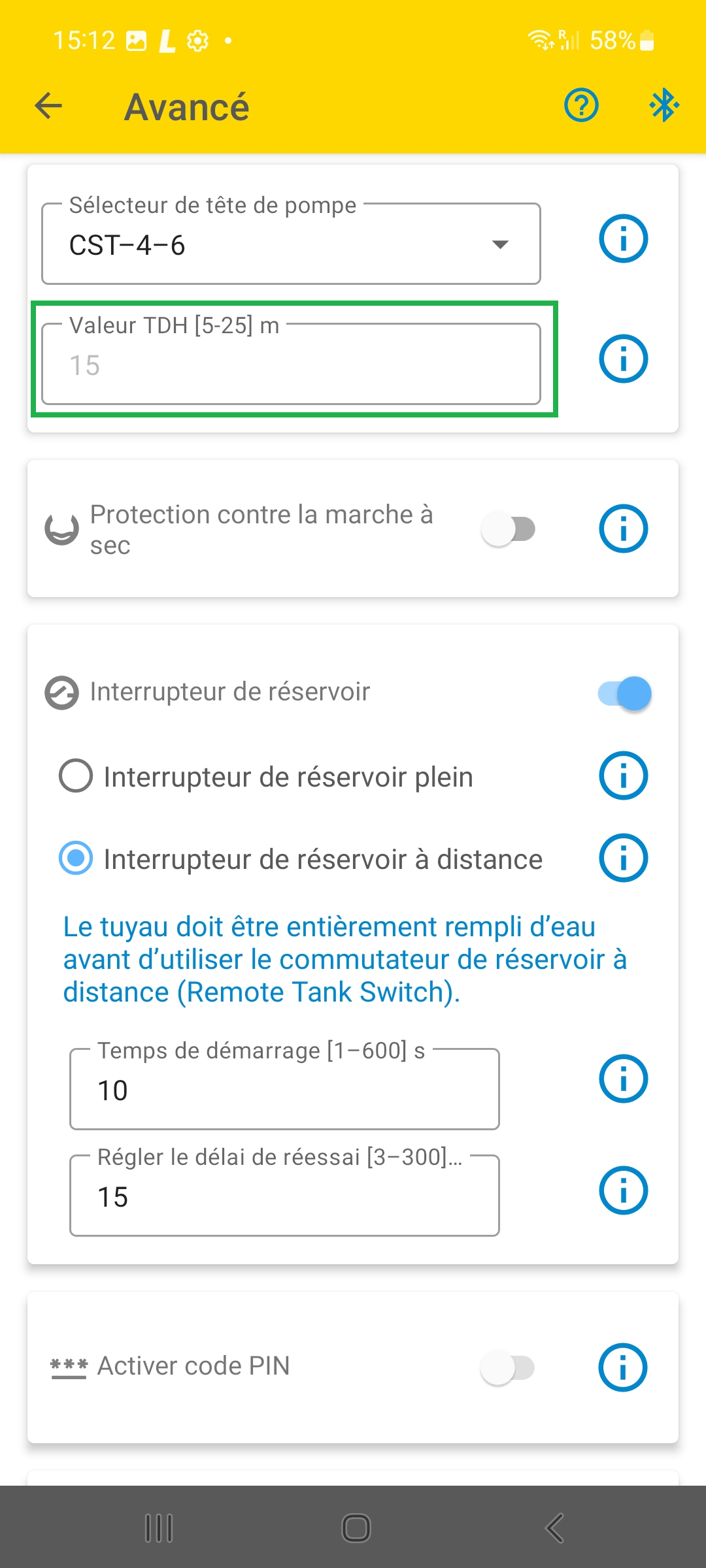
Task: Choose Interrupteur de réservoir à distance
Action: (x=76, y=858)
